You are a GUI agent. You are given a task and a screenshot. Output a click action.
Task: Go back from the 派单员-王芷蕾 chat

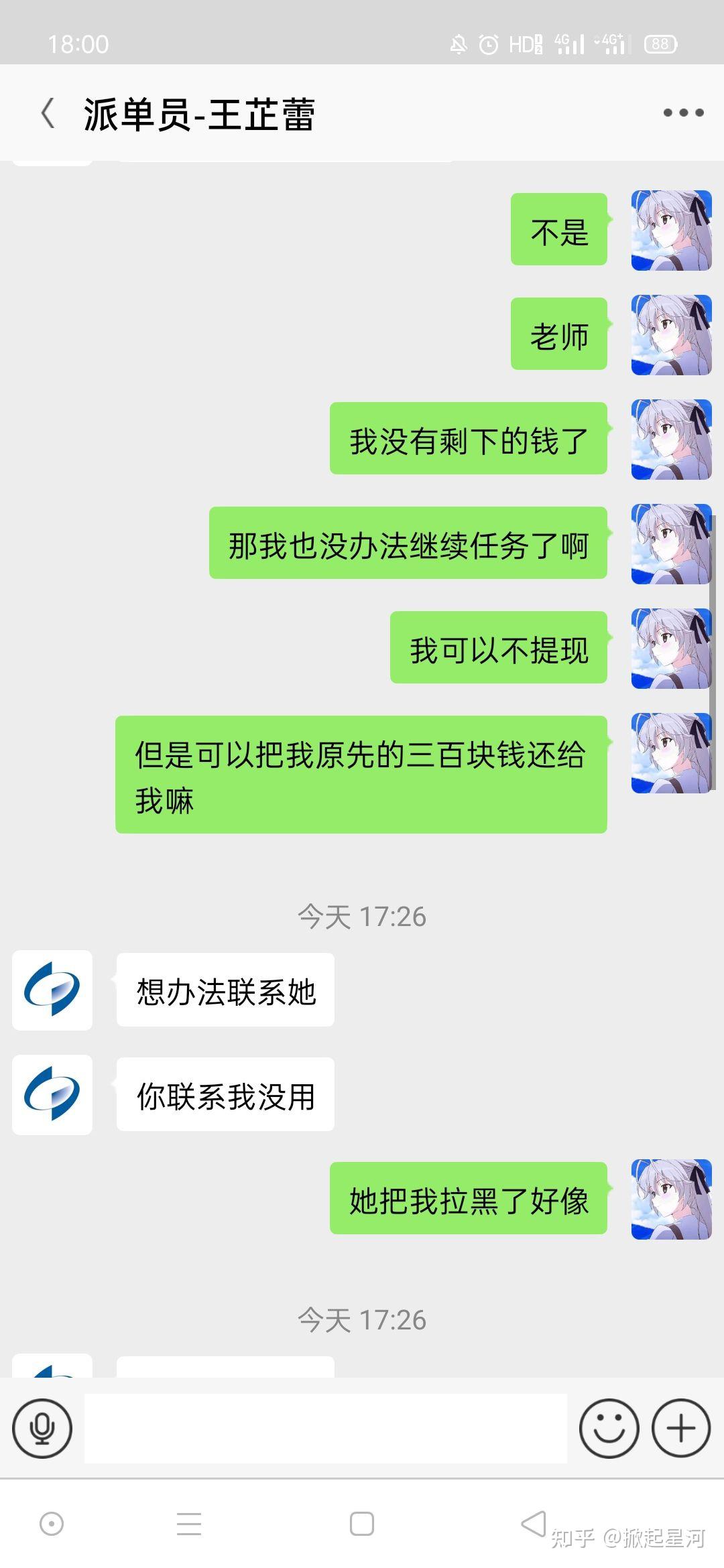click(48, 113)
